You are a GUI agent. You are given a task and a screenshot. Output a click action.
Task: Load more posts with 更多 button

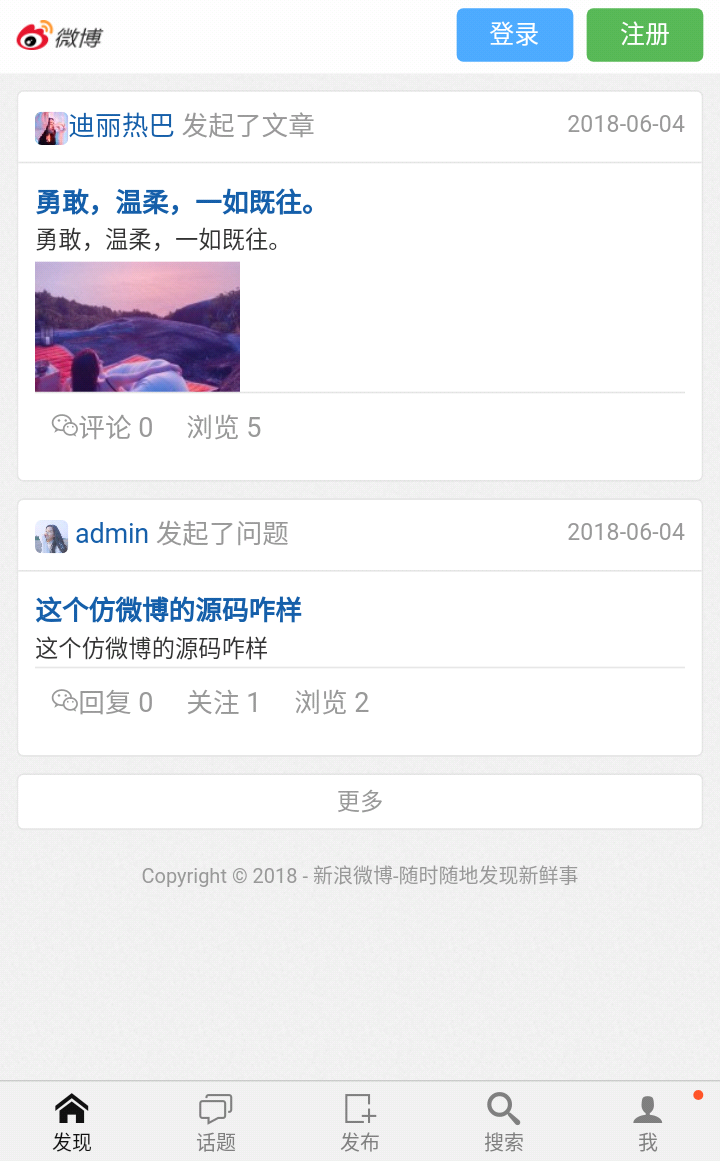click(x=359, y=801)
